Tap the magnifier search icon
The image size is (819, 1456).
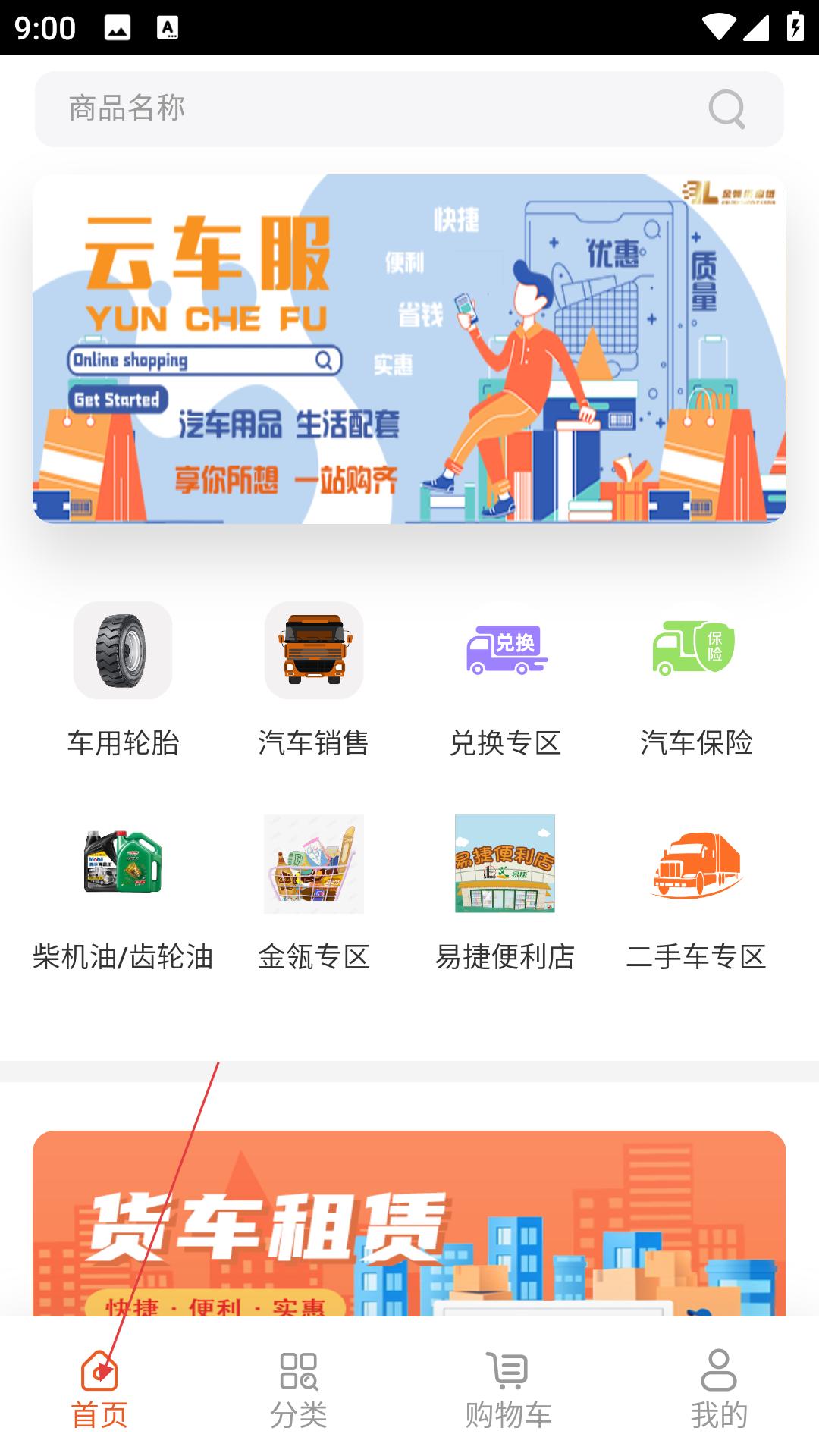pyautogui.click(x=726, y=109)
